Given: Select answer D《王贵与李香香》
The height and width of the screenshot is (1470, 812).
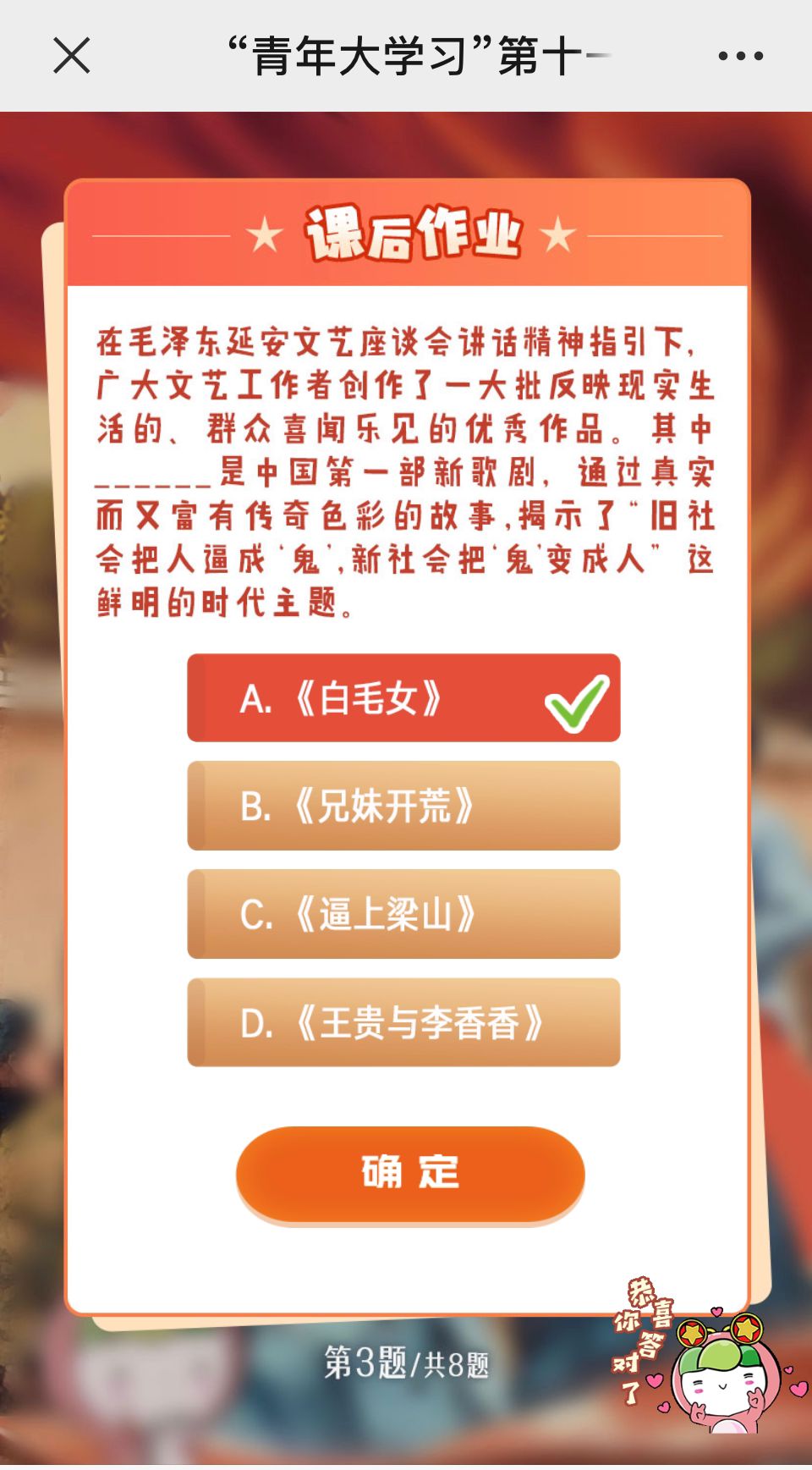Looking at the screenshot, I should coord(403,1022).
